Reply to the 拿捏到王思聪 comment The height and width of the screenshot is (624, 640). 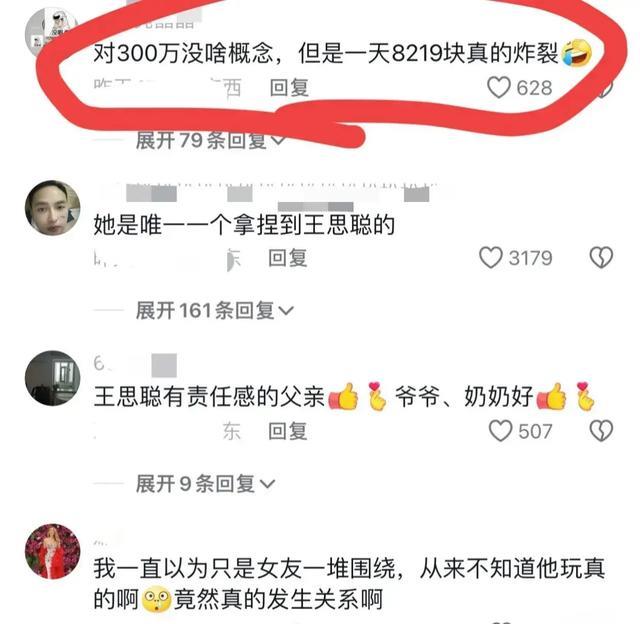coord(288,258)
